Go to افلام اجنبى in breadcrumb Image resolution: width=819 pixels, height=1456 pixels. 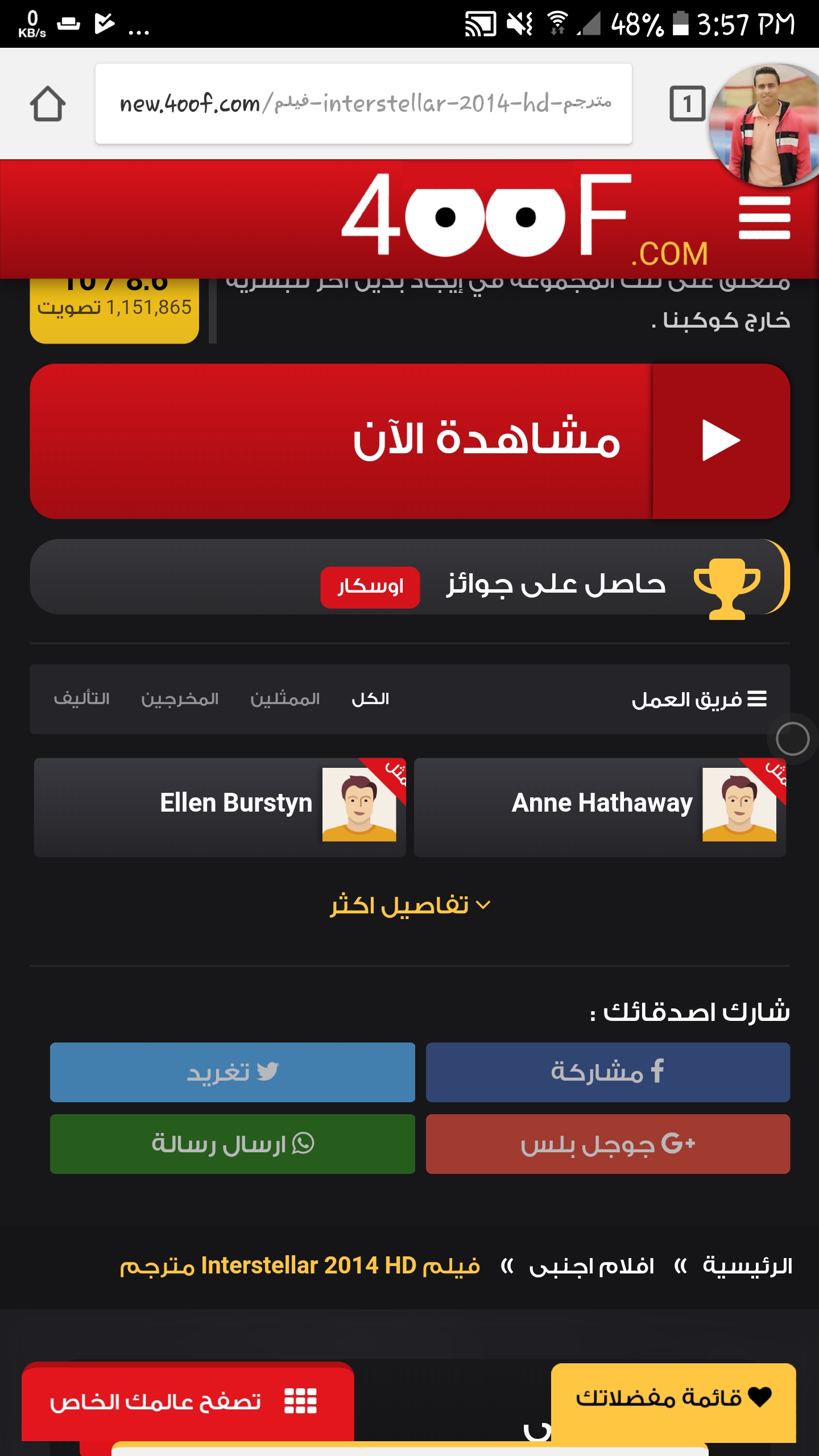(591, 1267)
